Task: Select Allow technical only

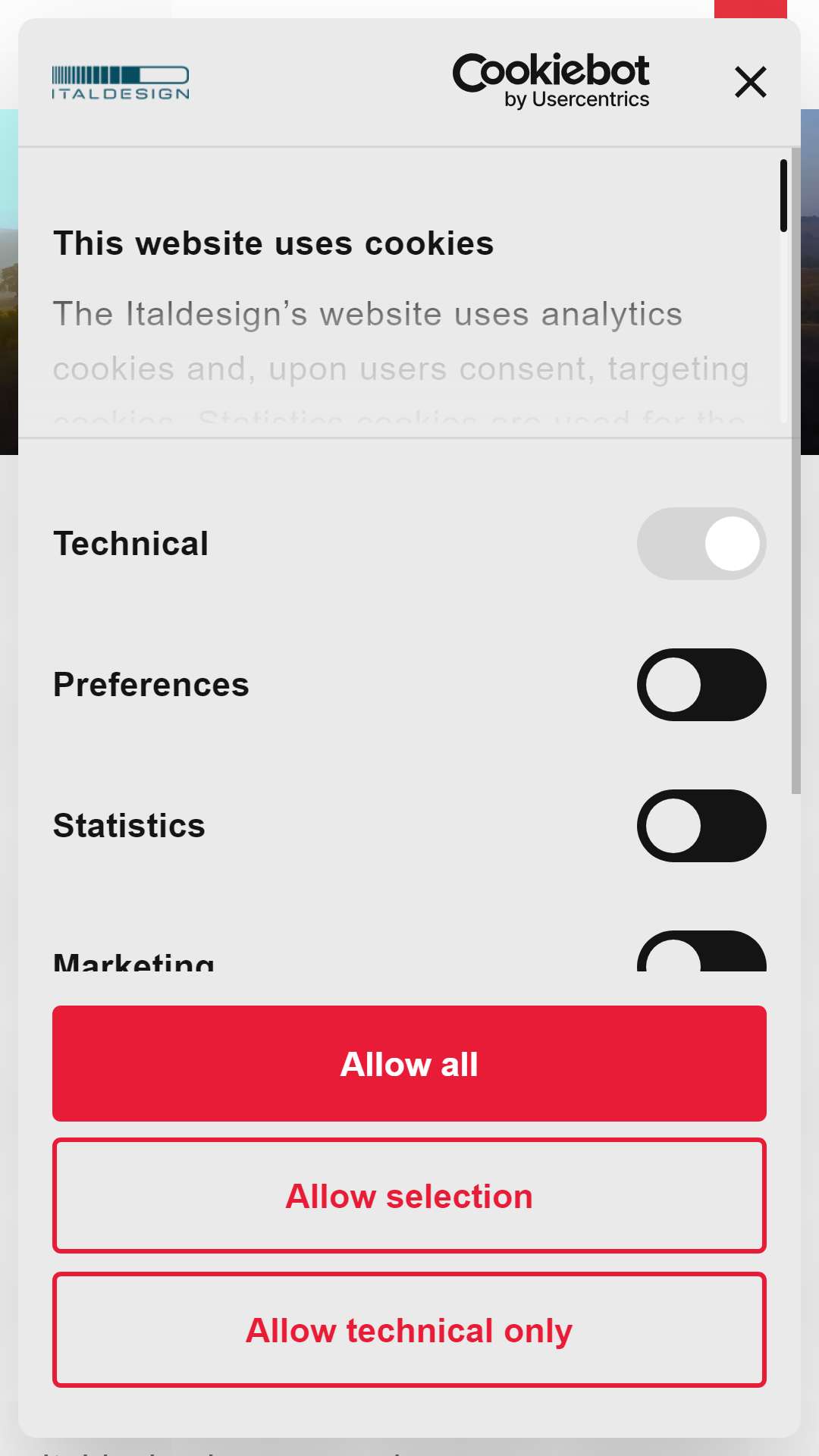Action: coord(409,1330)
